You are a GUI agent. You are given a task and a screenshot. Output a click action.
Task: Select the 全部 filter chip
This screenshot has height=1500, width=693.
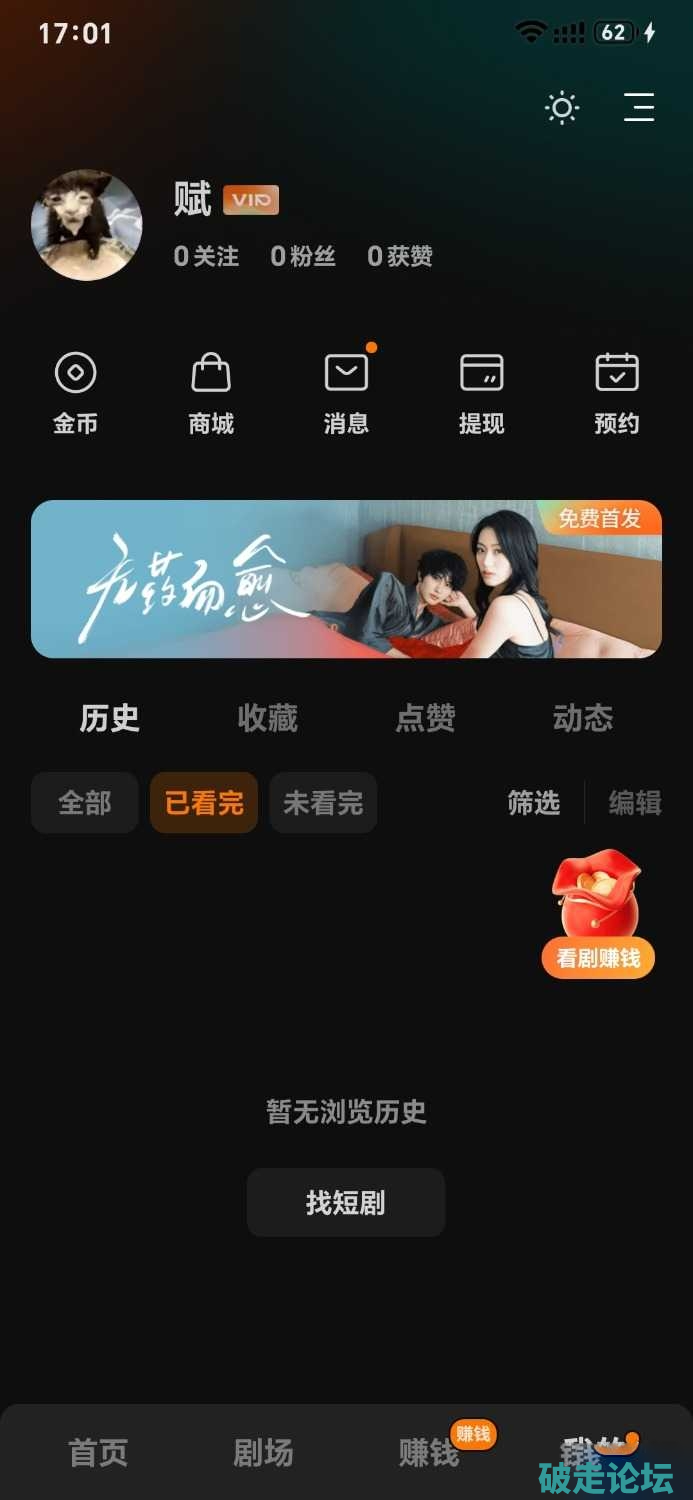(x=85, y=803)
